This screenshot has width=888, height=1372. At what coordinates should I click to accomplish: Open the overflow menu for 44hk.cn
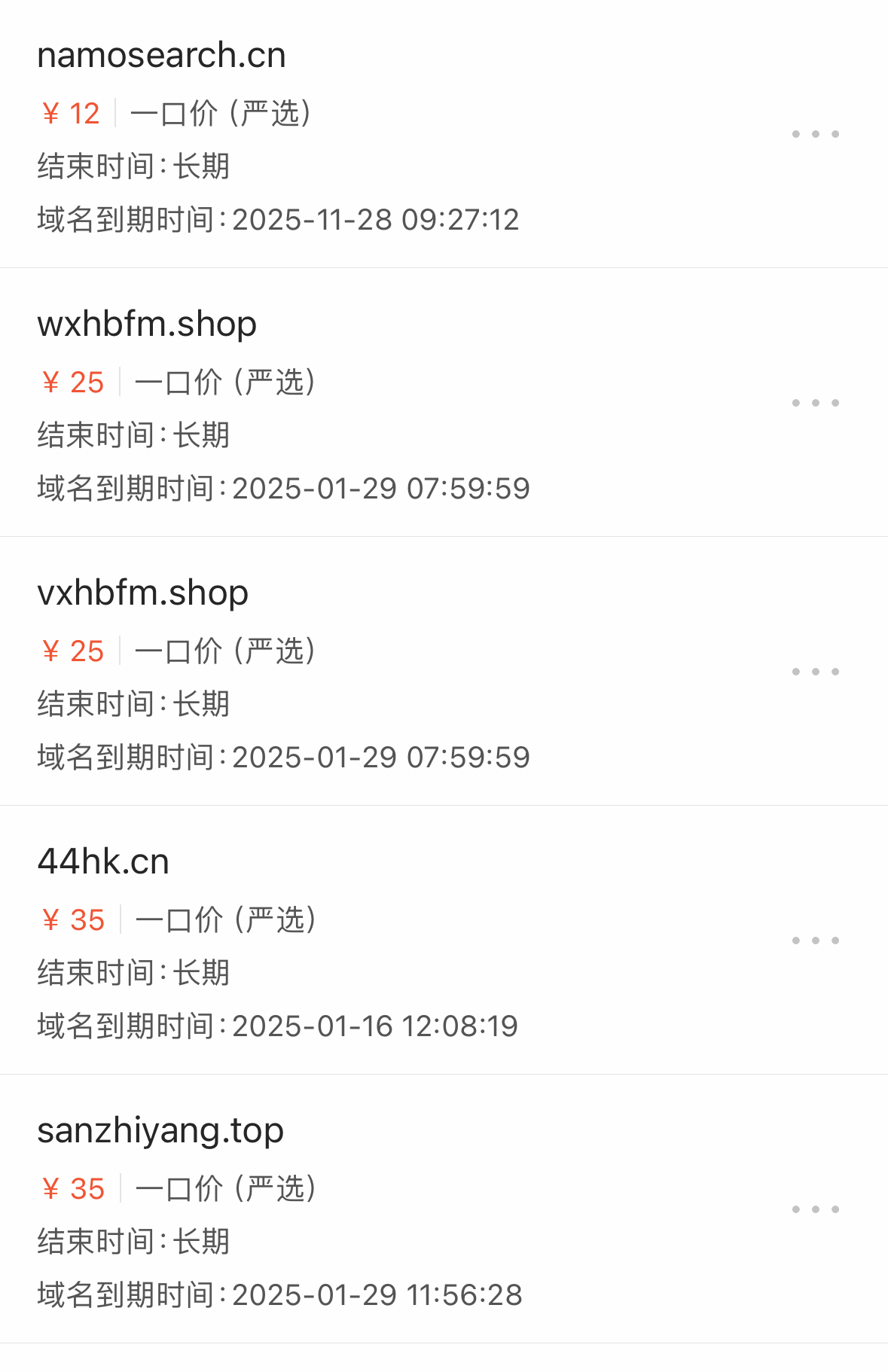(815, 941)
